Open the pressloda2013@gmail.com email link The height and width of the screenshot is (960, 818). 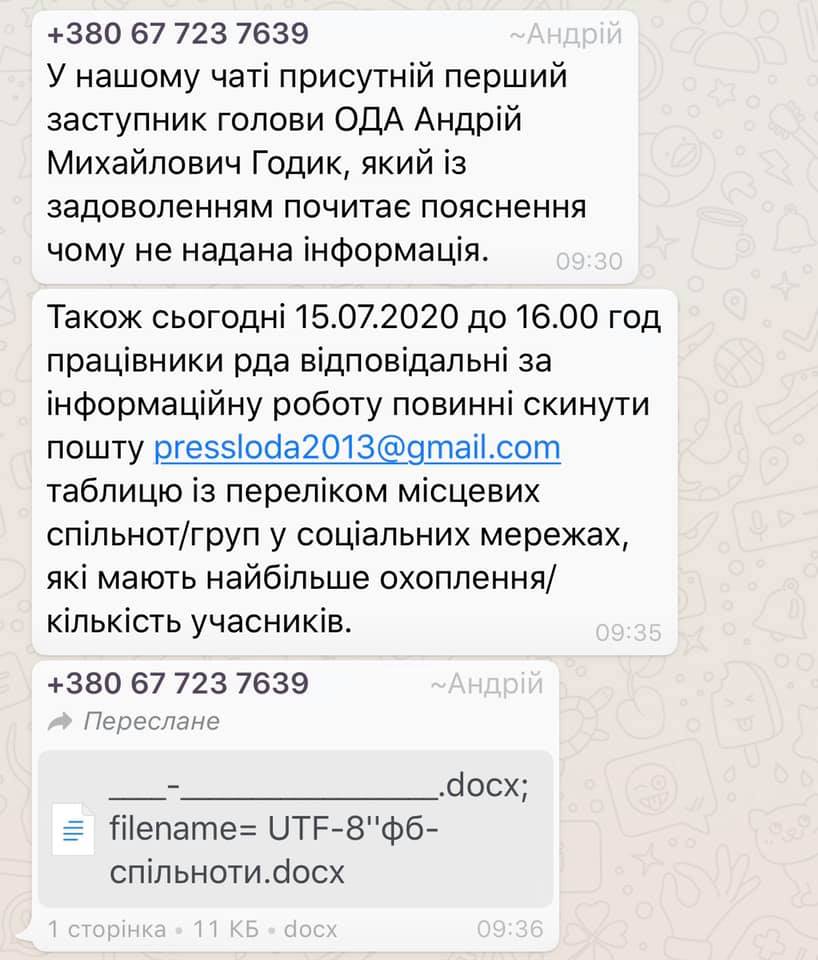(x=357, y=447)
